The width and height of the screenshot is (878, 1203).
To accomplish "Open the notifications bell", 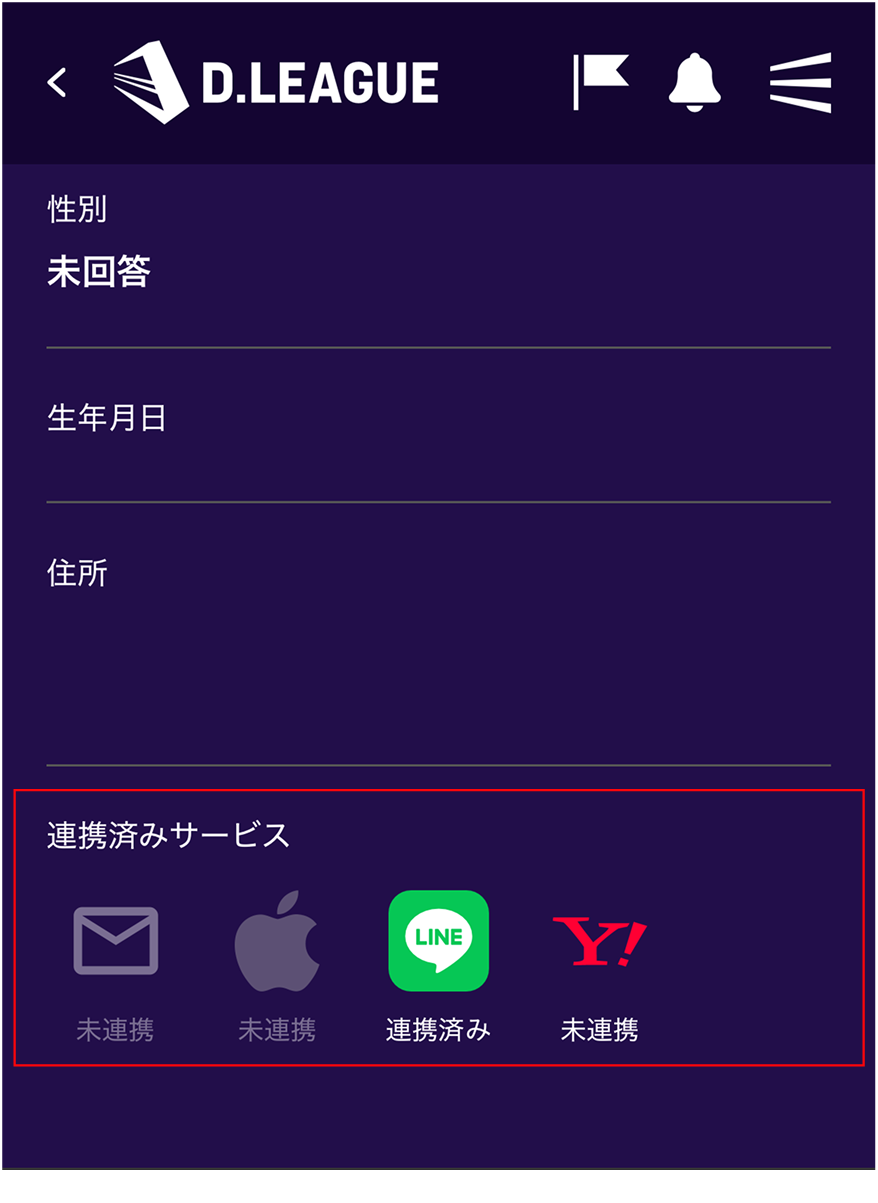I will point(694,81).
